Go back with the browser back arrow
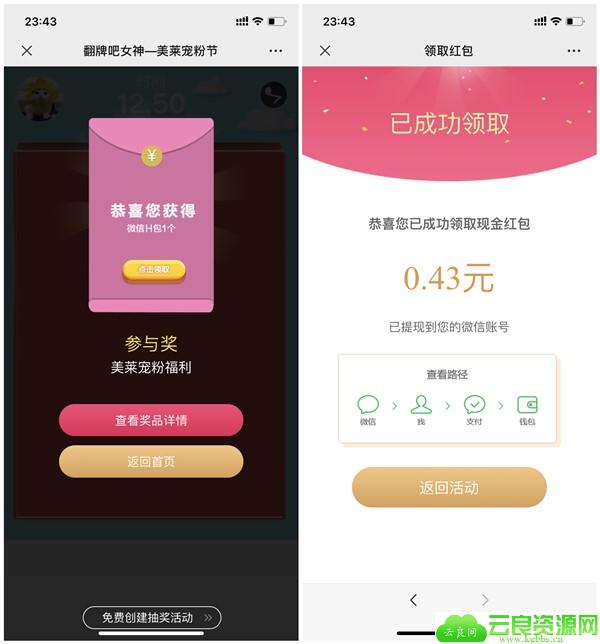Screen dimensions: 600x644 pyautogui.click(x=413, y=600)
